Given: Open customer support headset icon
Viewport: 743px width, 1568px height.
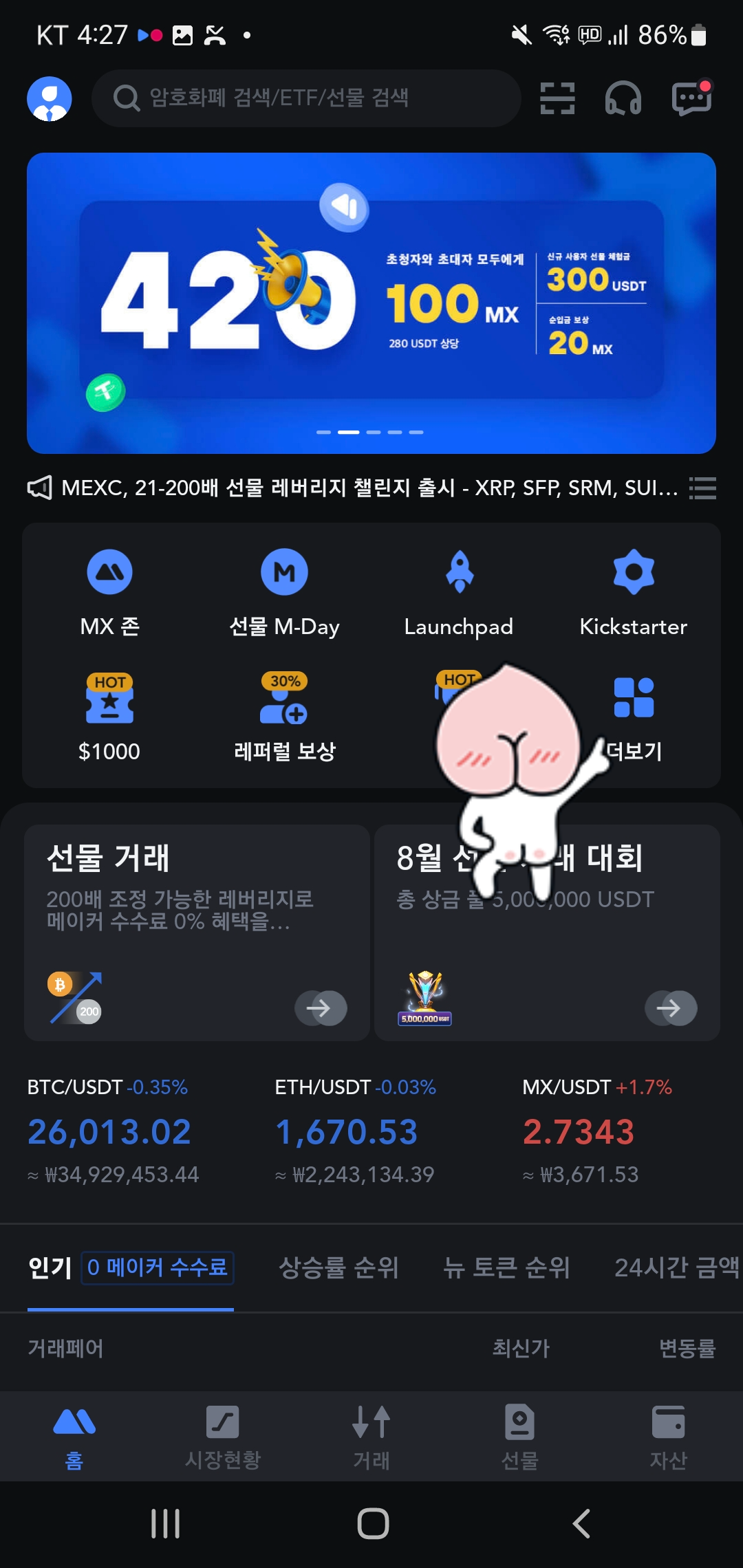Looking at the screenshot, I should click(623, 98).
